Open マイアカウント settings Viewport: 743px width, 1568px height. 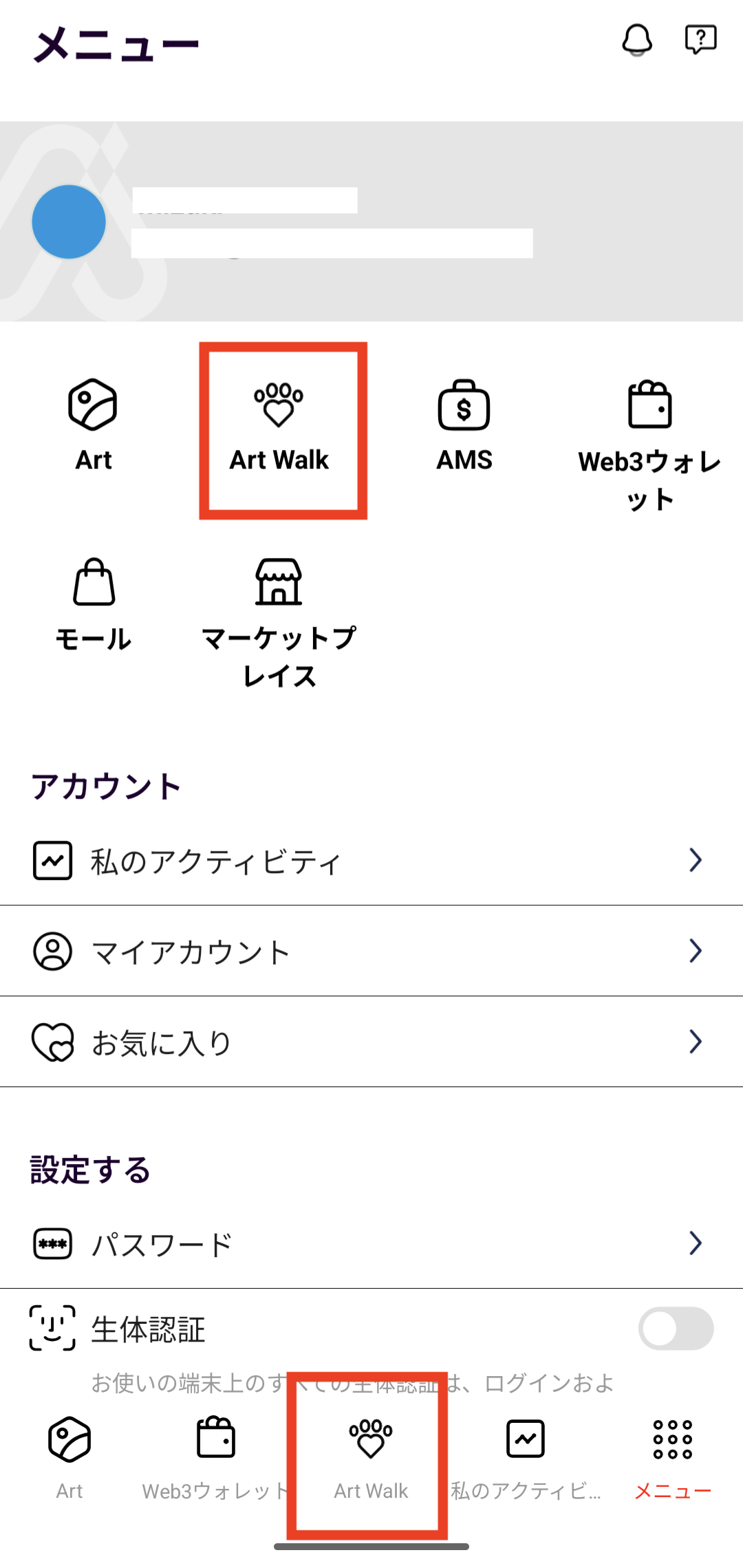[371, 951]
